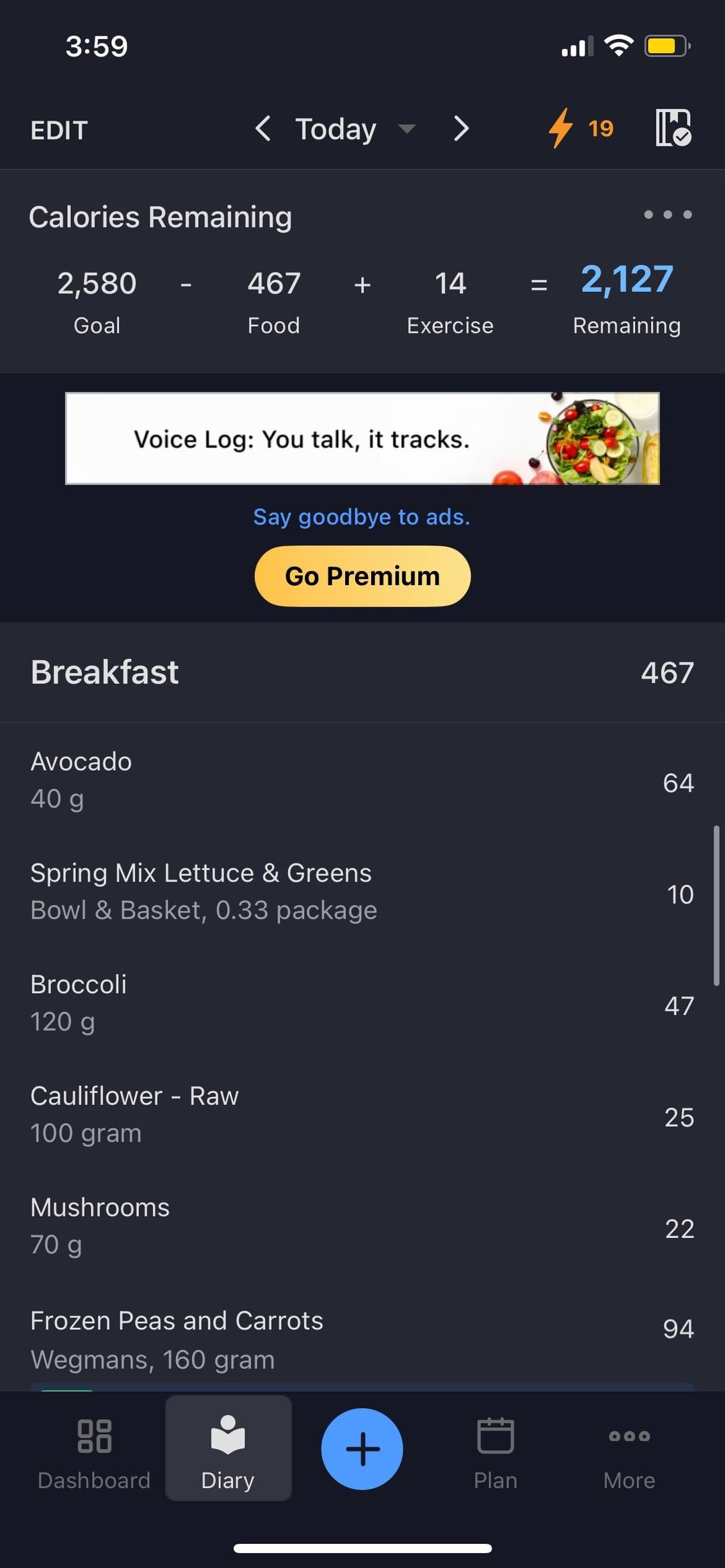
Task: Add a new entry with plus button
Action: 362,1449
